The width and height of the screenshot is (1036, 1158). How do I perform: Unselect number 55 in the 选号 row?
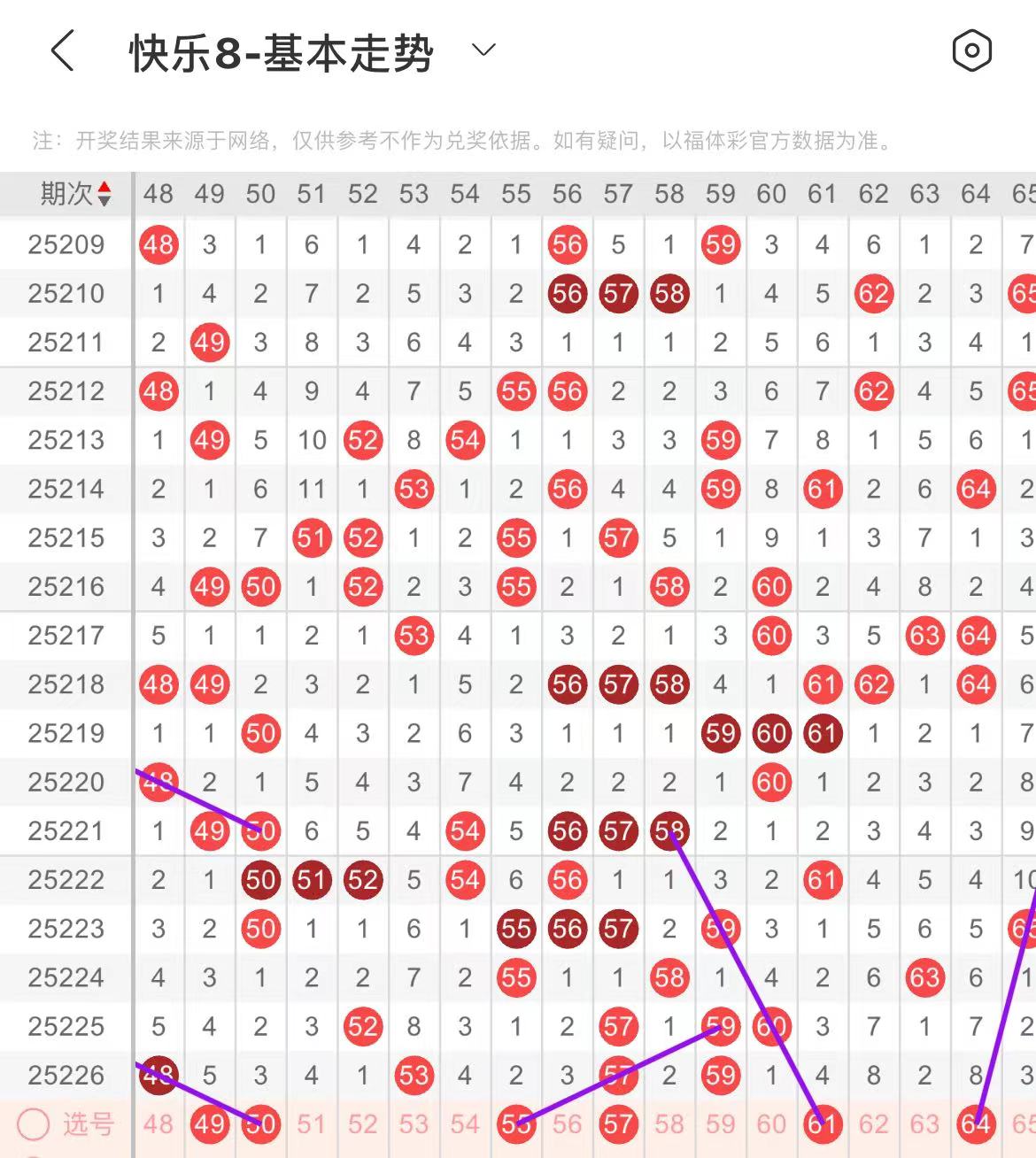(x=516, y=1124)
